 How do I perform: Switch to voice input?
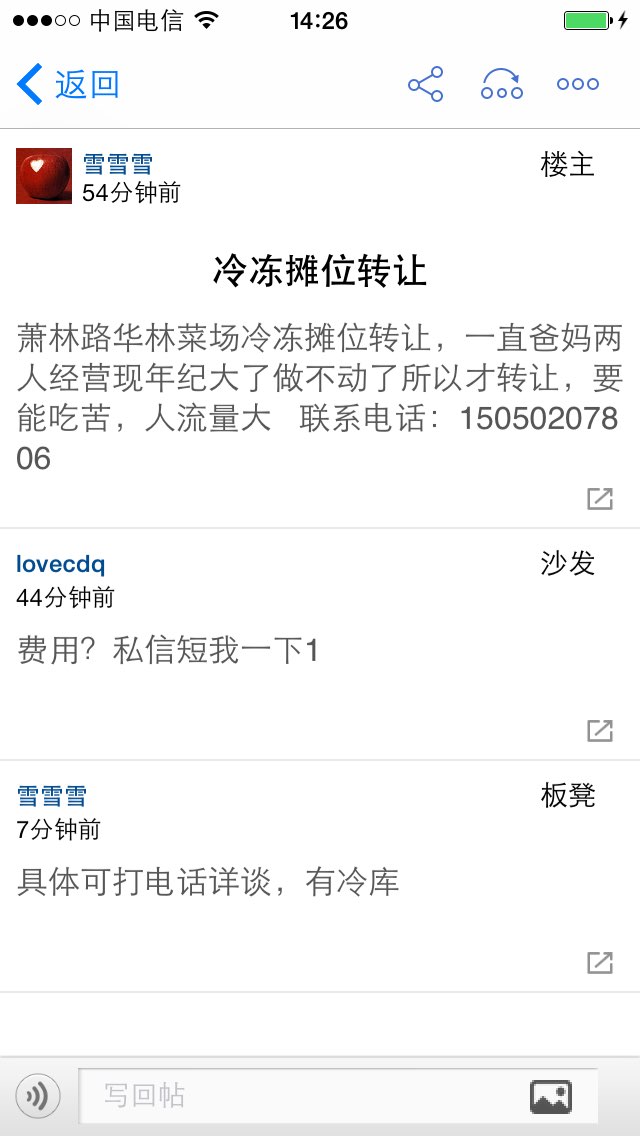click(x=38, y=1096)
